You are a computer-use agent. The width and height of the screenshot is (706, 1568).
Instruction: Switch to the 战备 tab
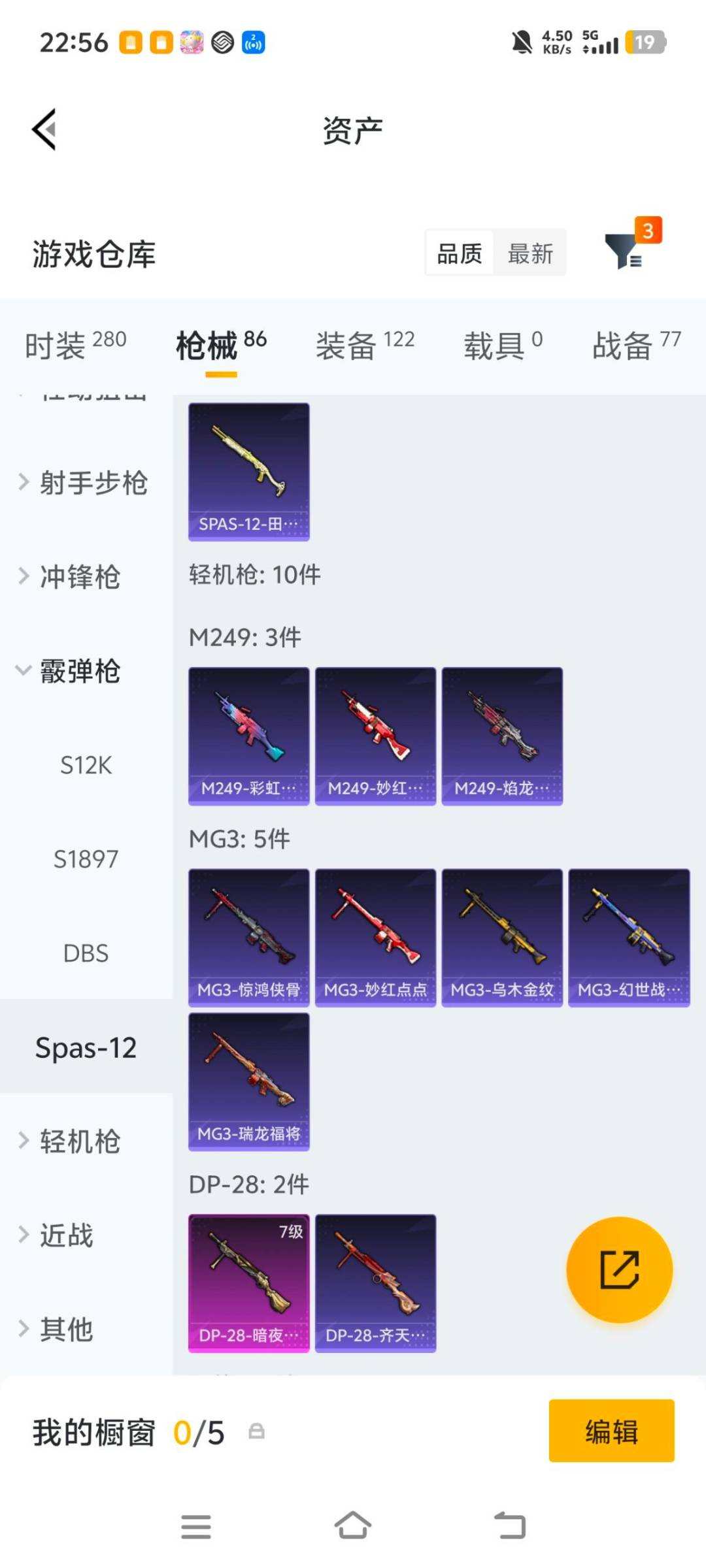[x=636, y=344]
